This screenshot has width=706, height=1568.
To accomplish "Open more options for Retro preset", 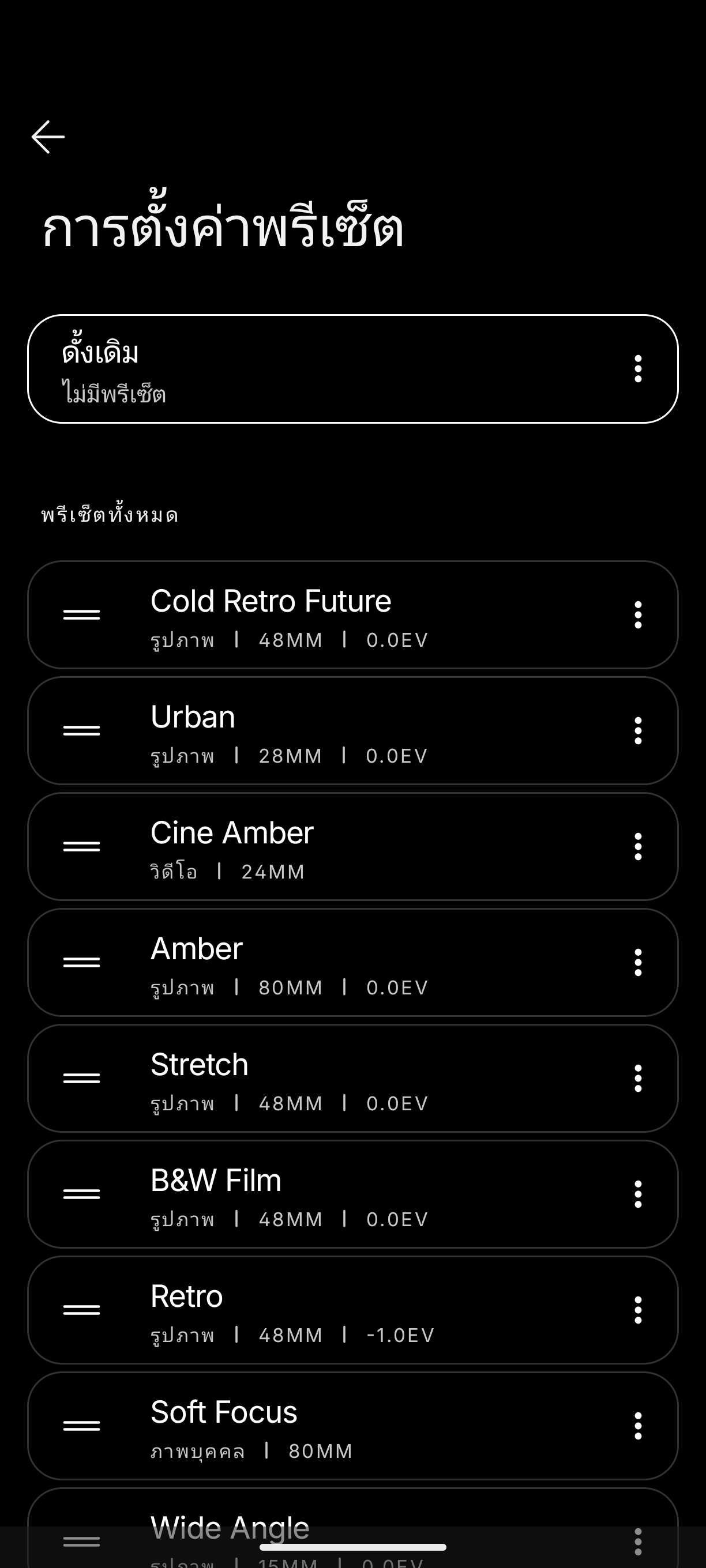I will click(638, 1310).
